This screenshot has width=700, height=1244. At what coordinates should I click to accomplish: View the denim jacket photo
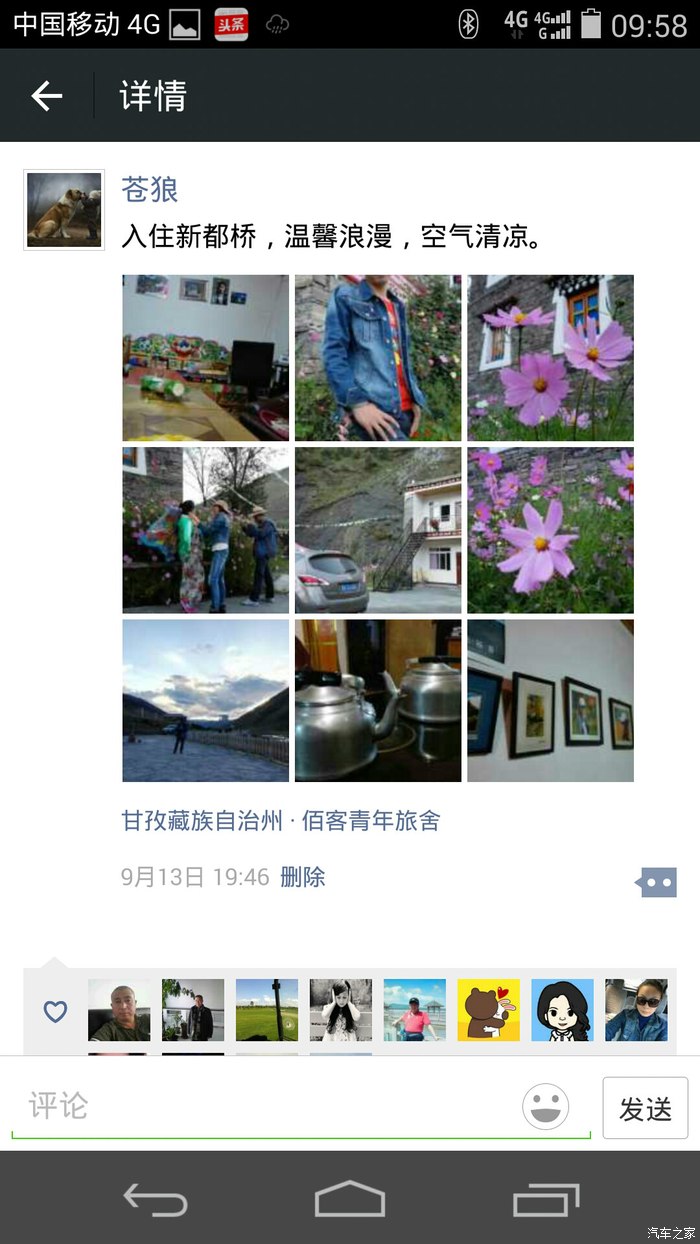click(x=378, y=358)
